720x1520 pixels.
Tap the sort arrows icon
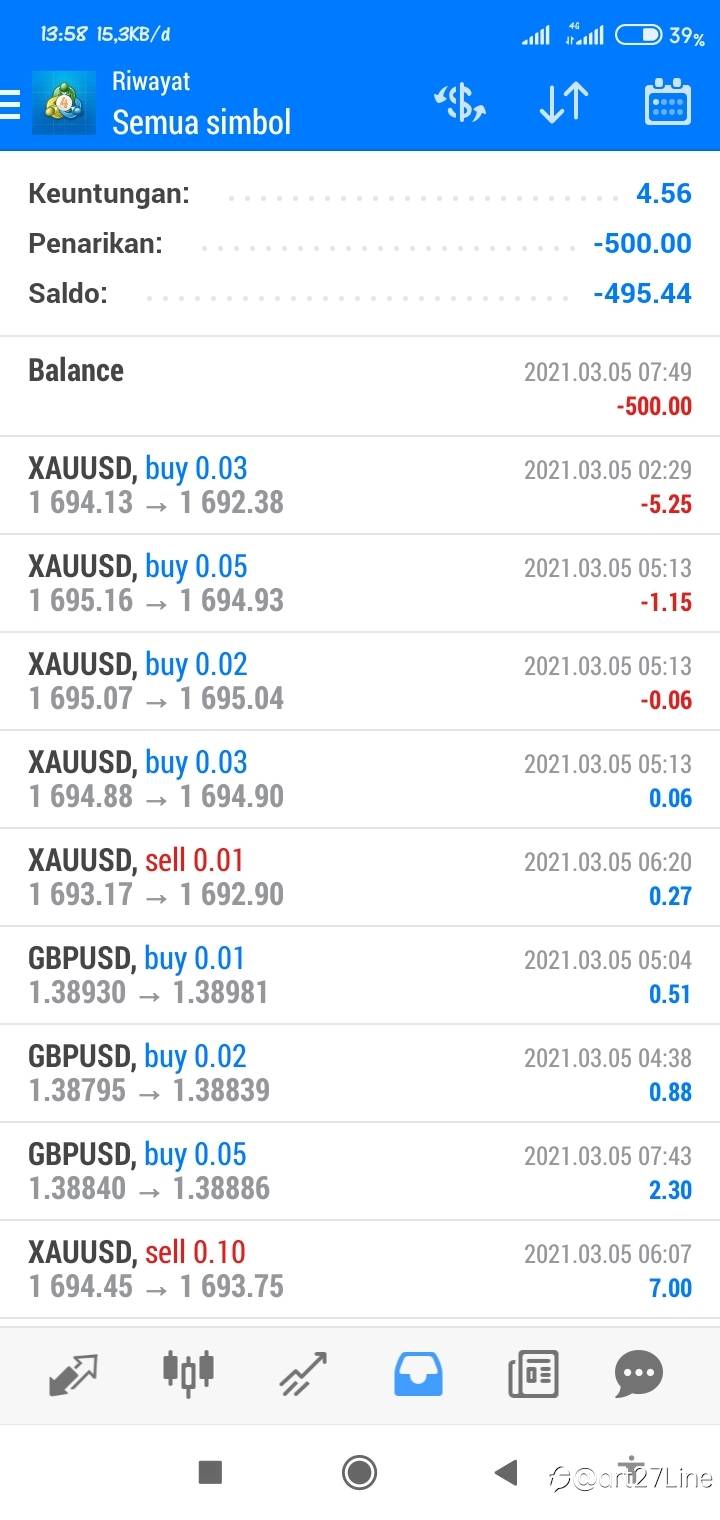point(563,103)
